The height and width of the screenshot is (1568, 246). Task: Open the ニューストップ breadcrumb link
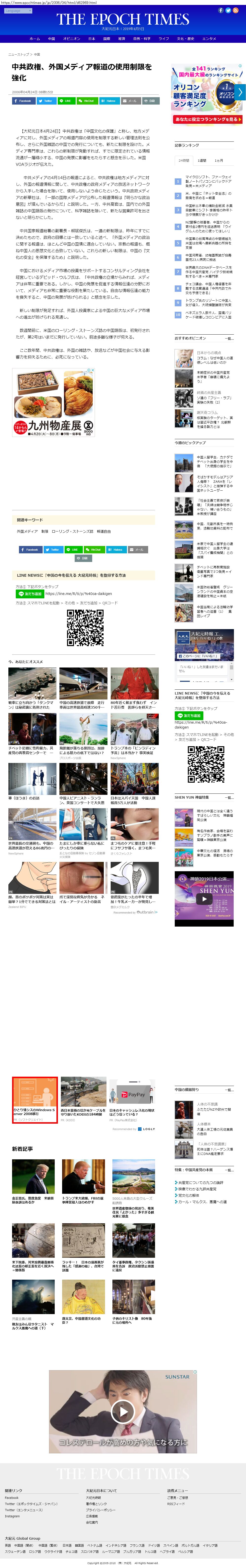click(x=19, y=54)
